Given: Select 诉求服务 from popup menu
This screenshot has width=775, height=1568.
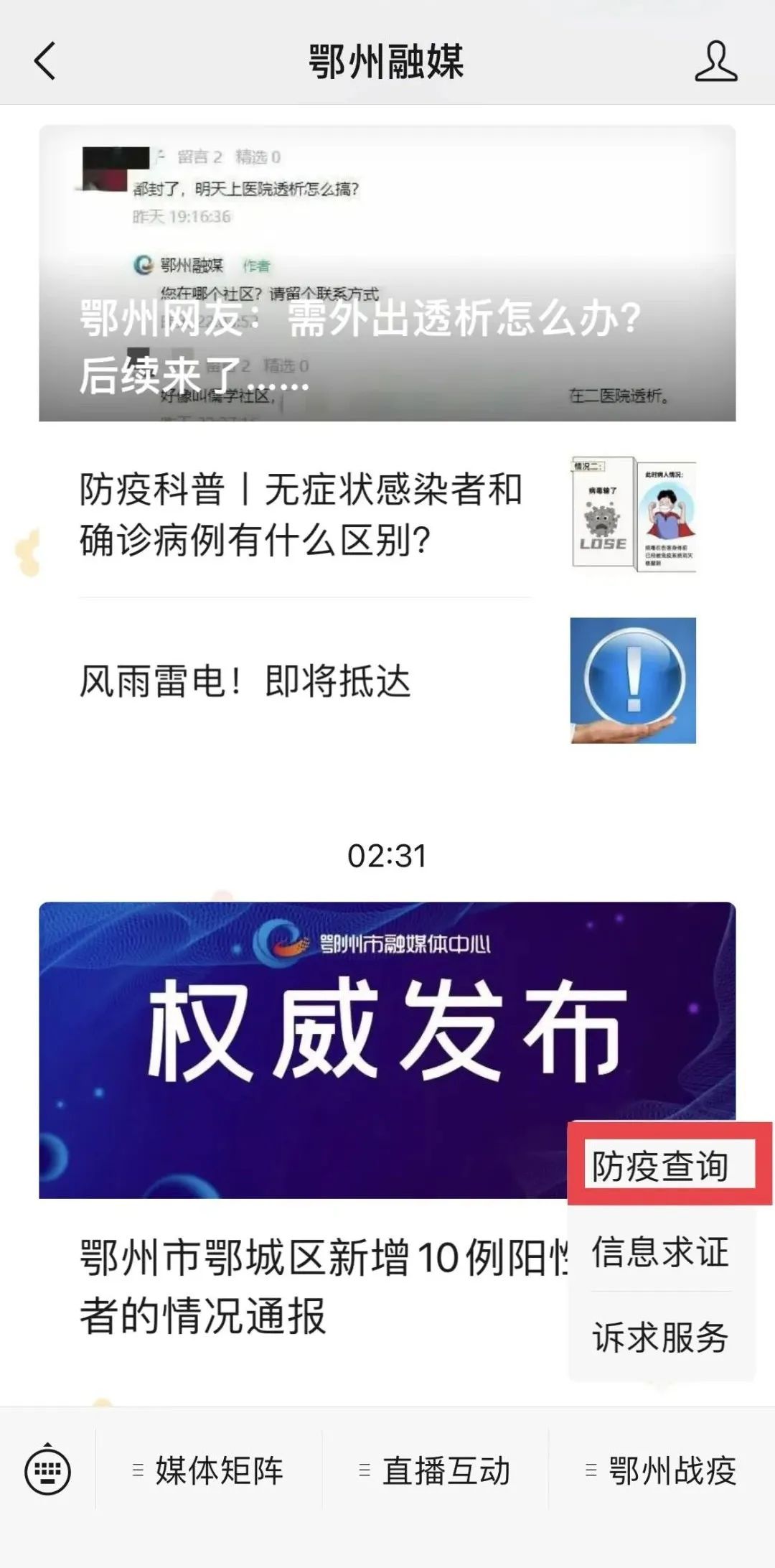Looking at the screenshot, I should pos(660,1337).
